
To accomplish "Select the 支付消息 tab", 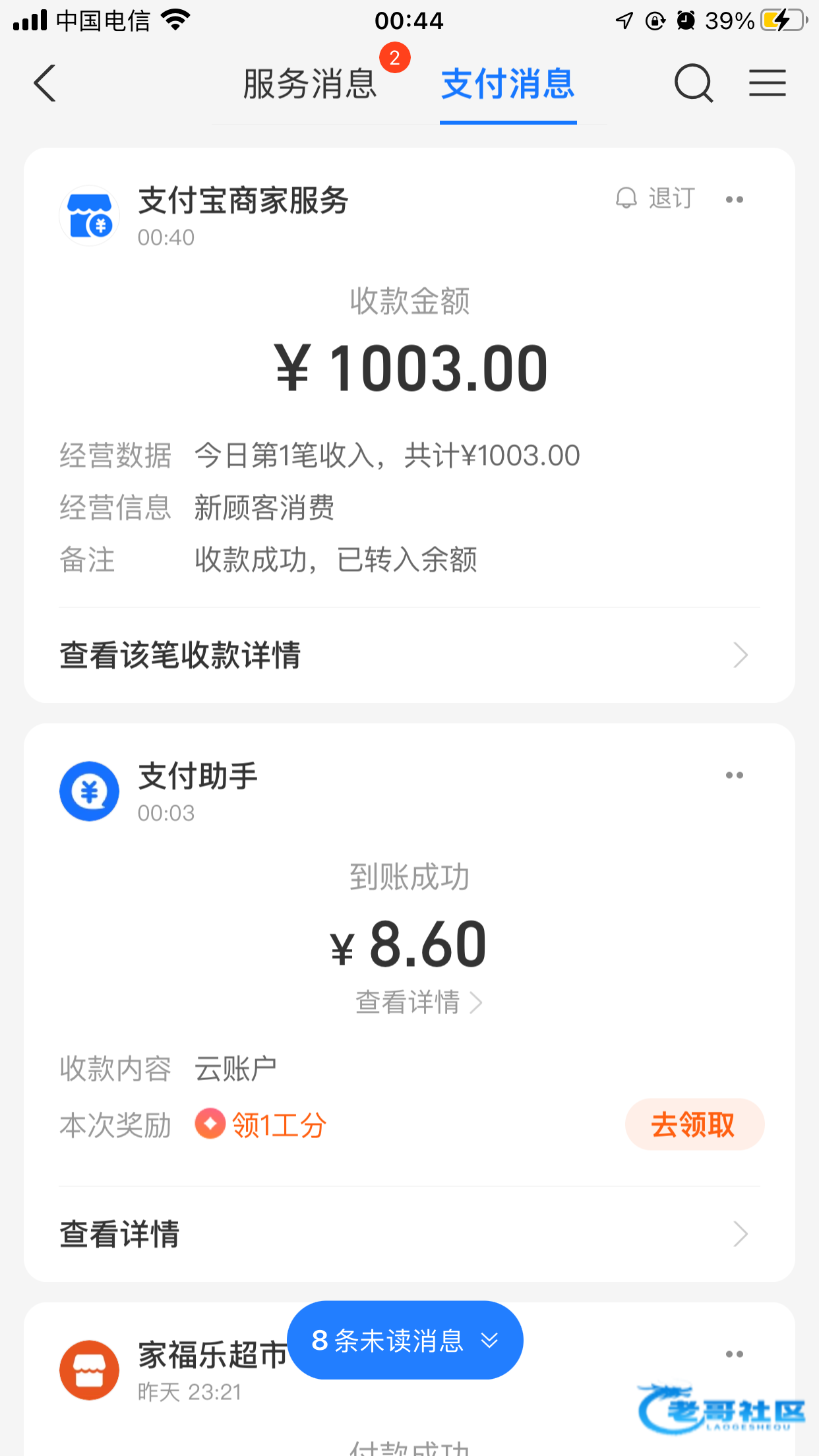I will pyautogui.click(x=508, y=84).
